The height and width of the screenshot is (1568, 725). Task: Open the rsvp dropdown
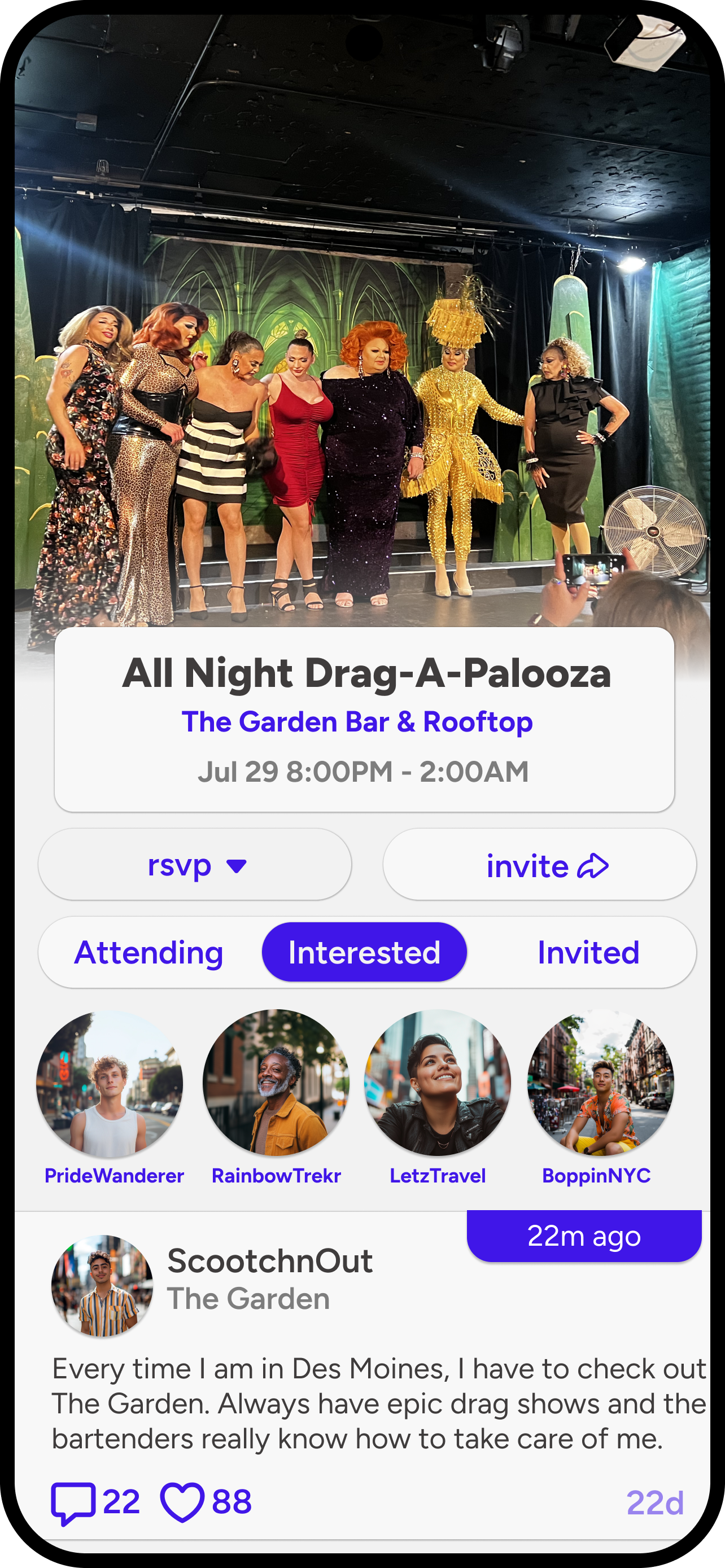pos(195,864)
